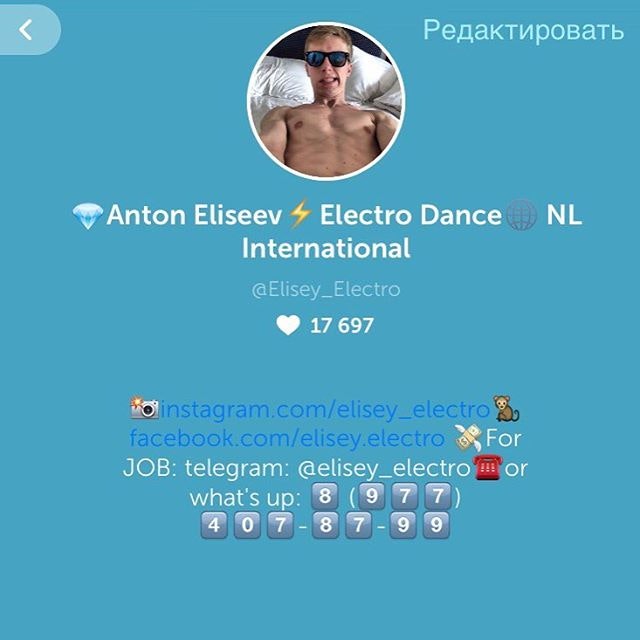Tap Редактировать to edit the profile
This screenshot has height=640, width=640.
pos(523,30)
